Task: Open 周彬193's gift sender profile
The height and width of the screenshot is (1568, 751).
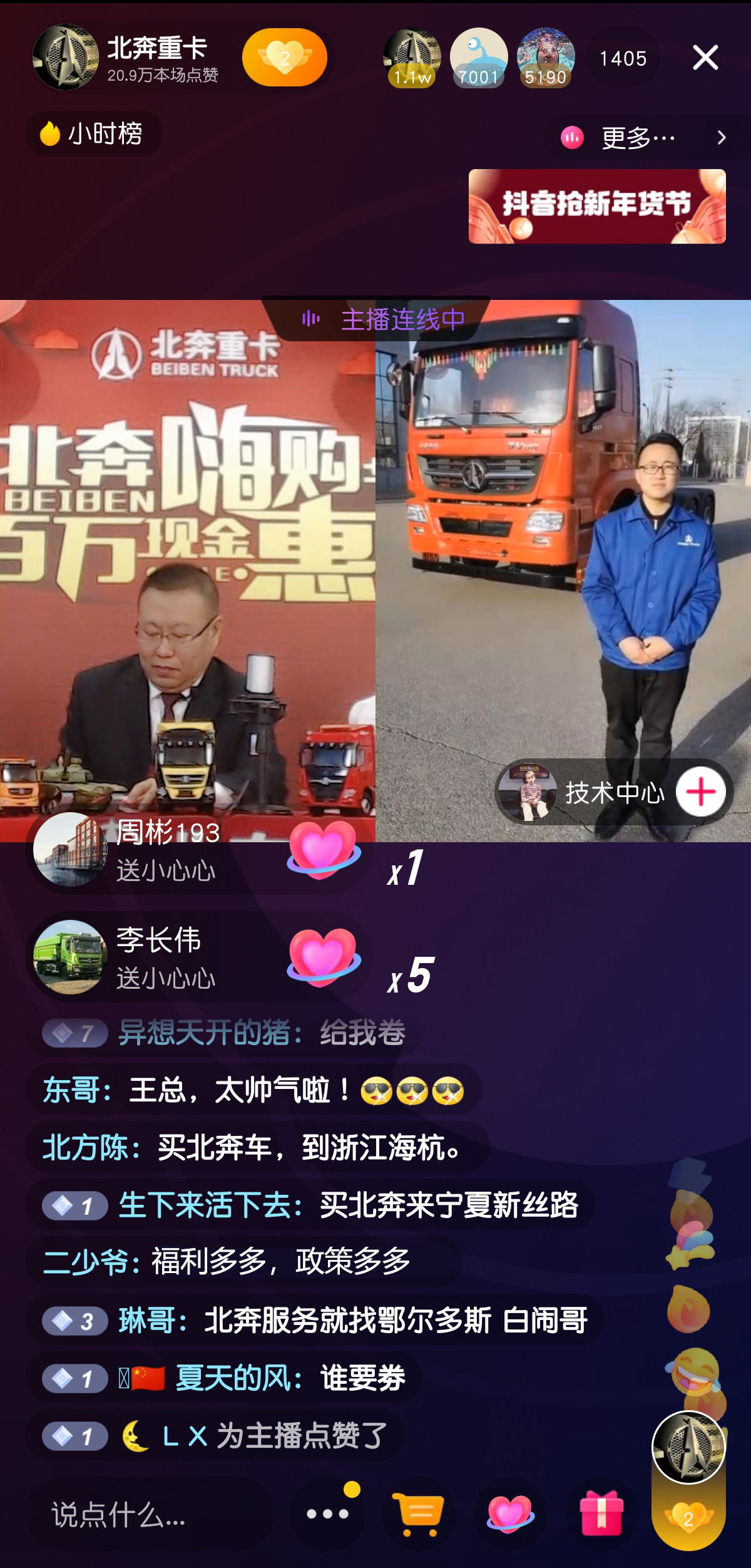Action: (x=71, y=849)
